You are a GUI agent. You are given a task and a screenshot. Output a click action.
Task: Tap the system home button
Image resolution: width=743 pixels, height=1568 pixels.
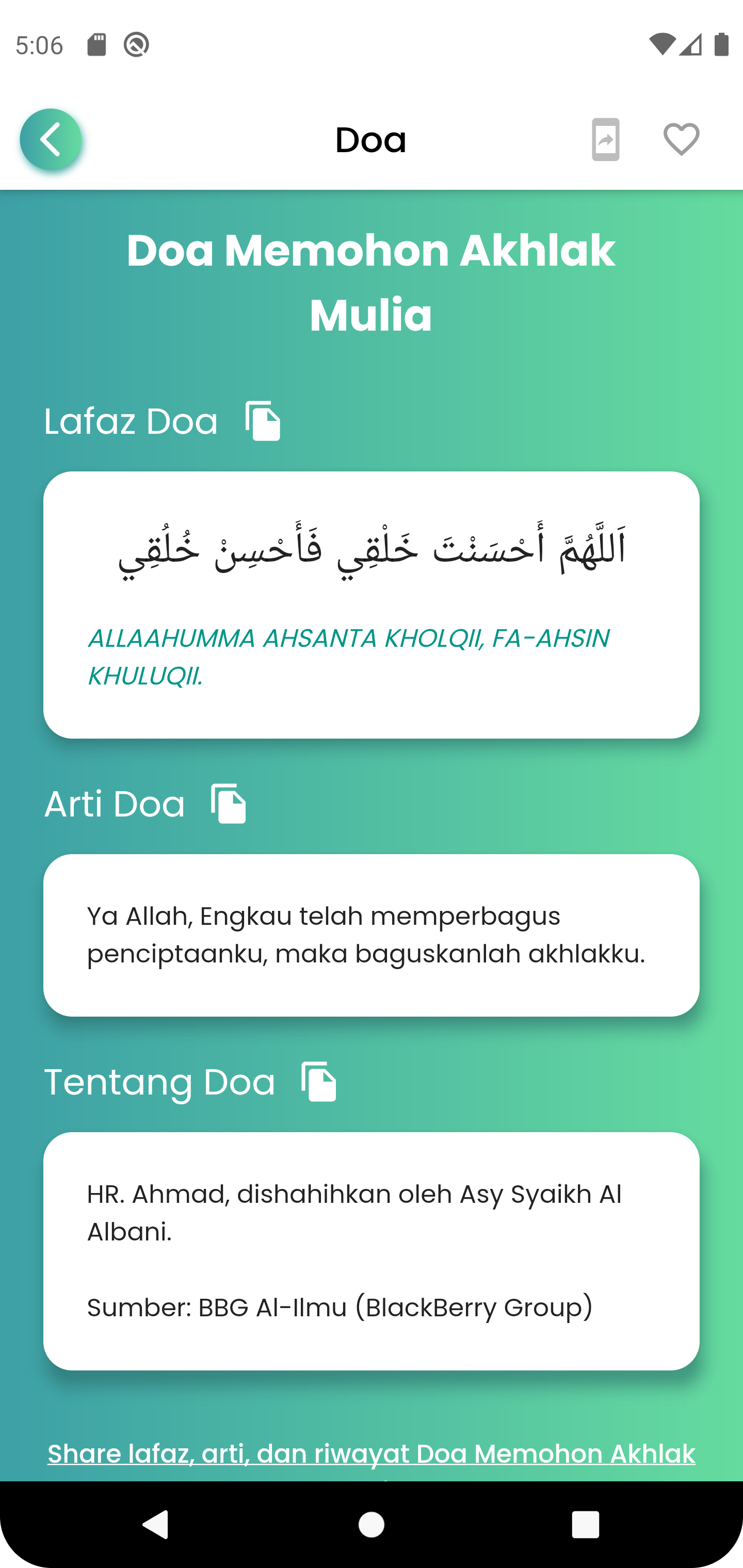click(x=372, y=1525)
